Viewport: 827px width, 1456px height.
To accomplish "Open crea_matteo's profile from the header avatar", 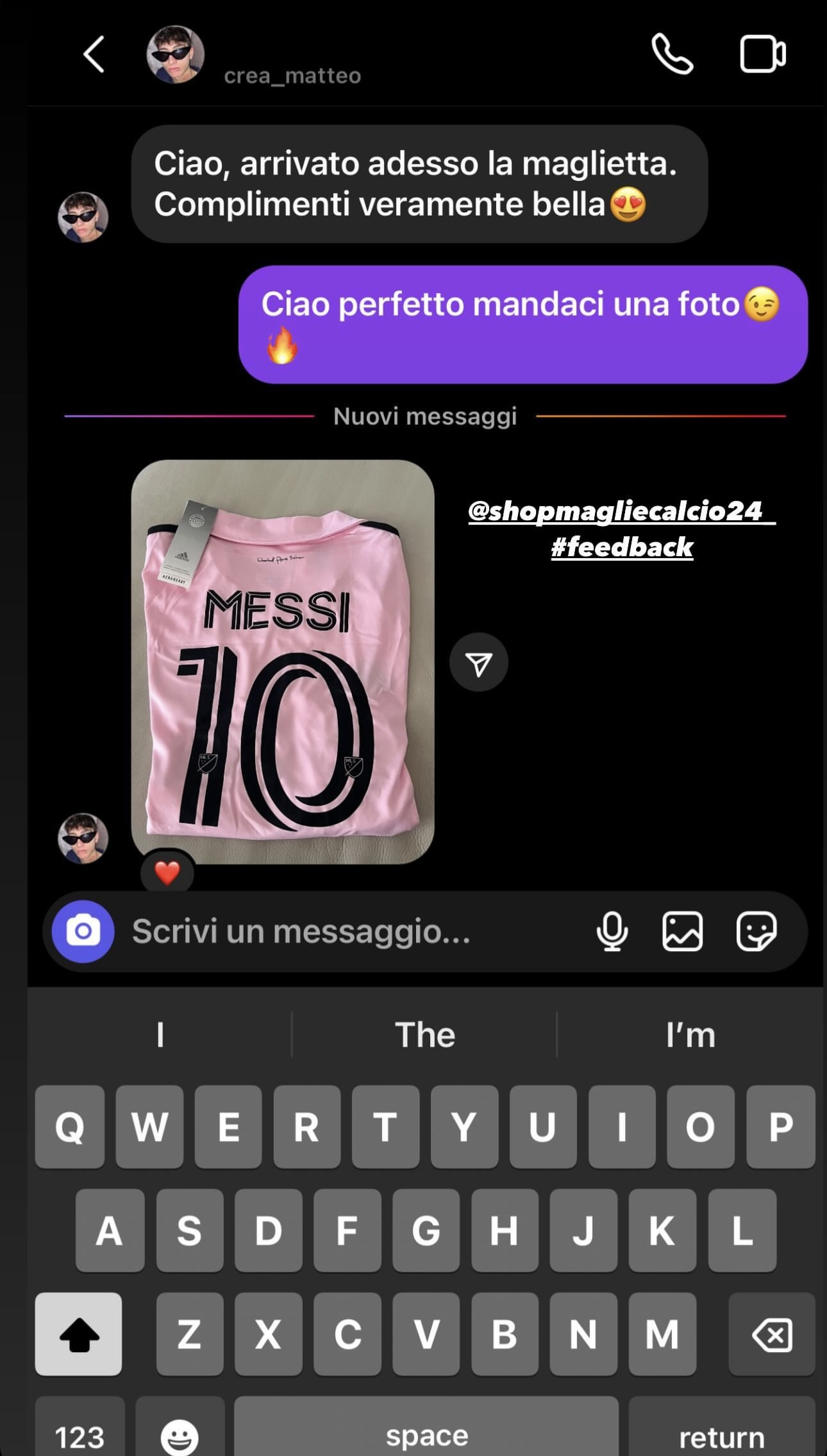I will coord(175,55).
